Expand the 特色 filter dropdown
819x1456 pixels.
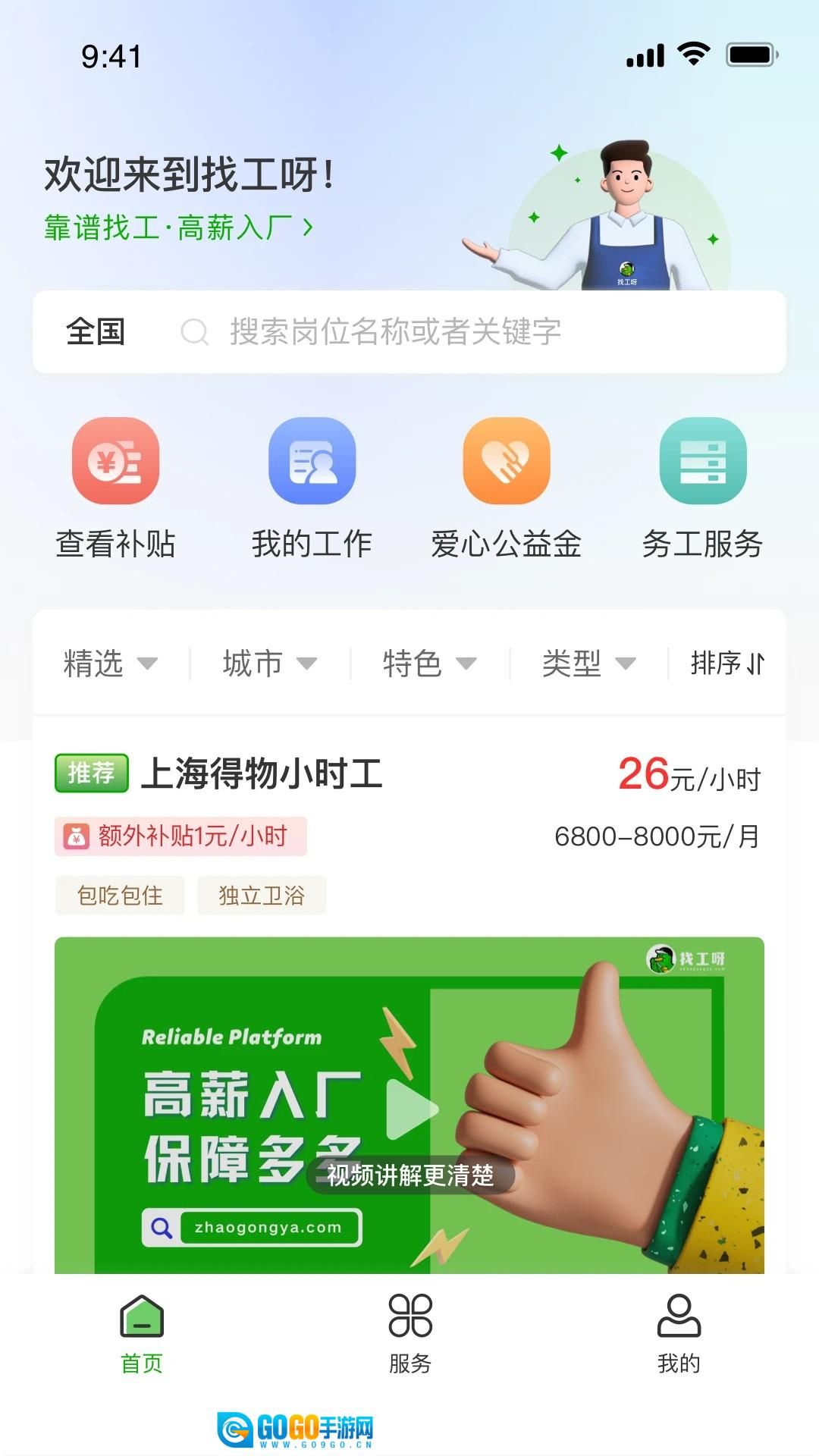click(429, 664)
